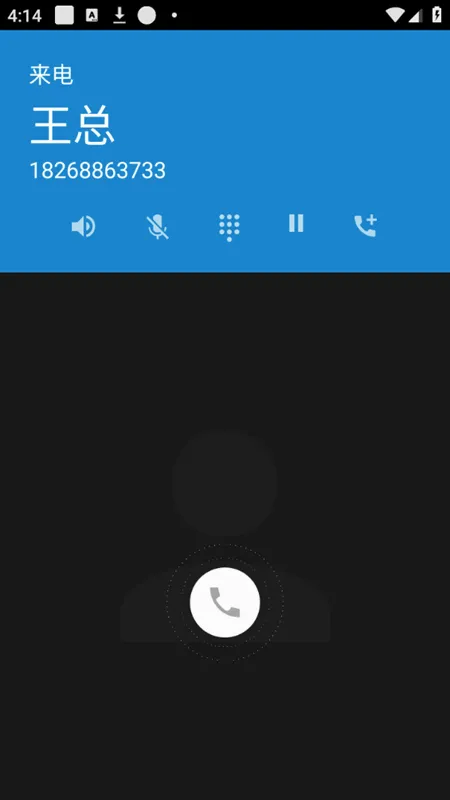450x800 pixels.
Task: Mute the microphone
Action: tap(158, 227)
